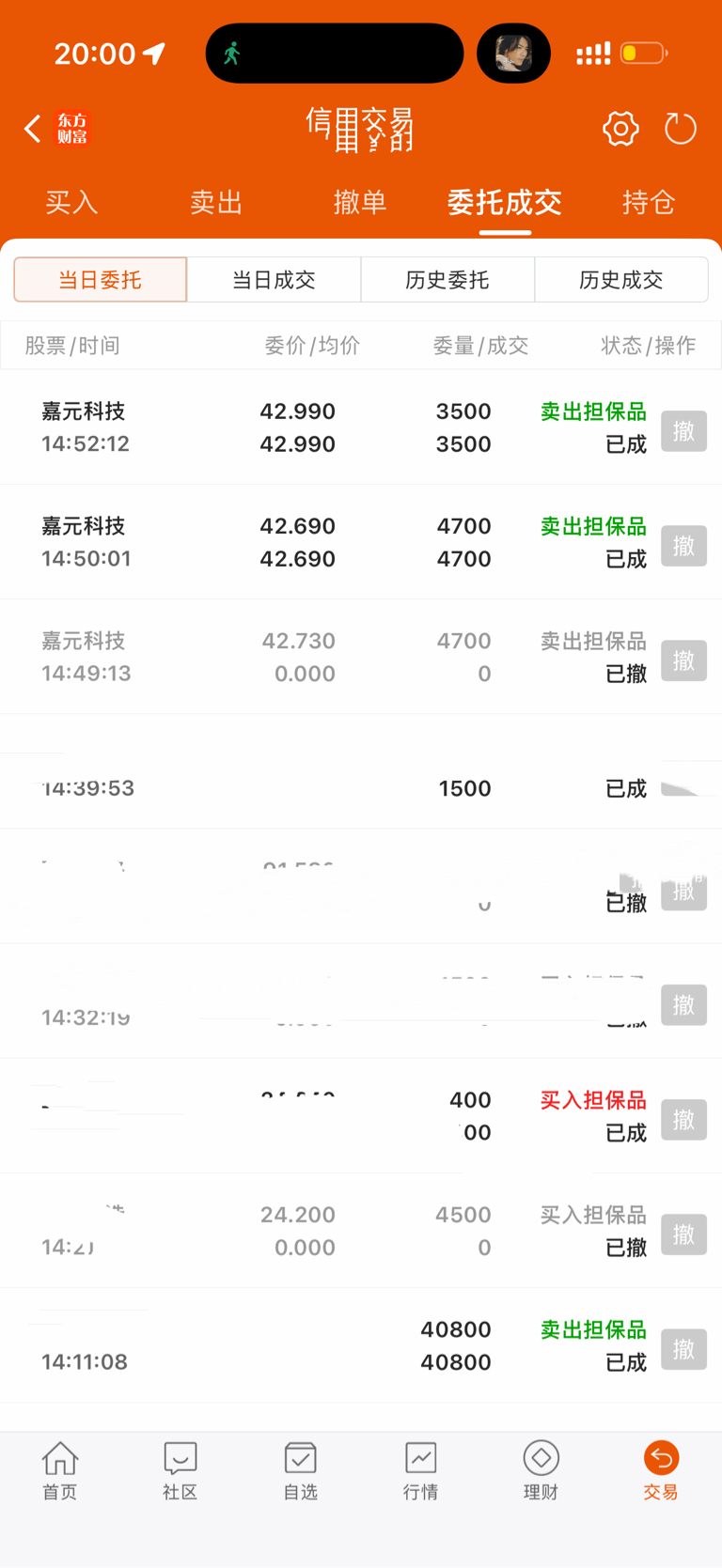Viewport: 722px width, 1568px height.
Task: Open the 理财 section
Action: 541,1471
